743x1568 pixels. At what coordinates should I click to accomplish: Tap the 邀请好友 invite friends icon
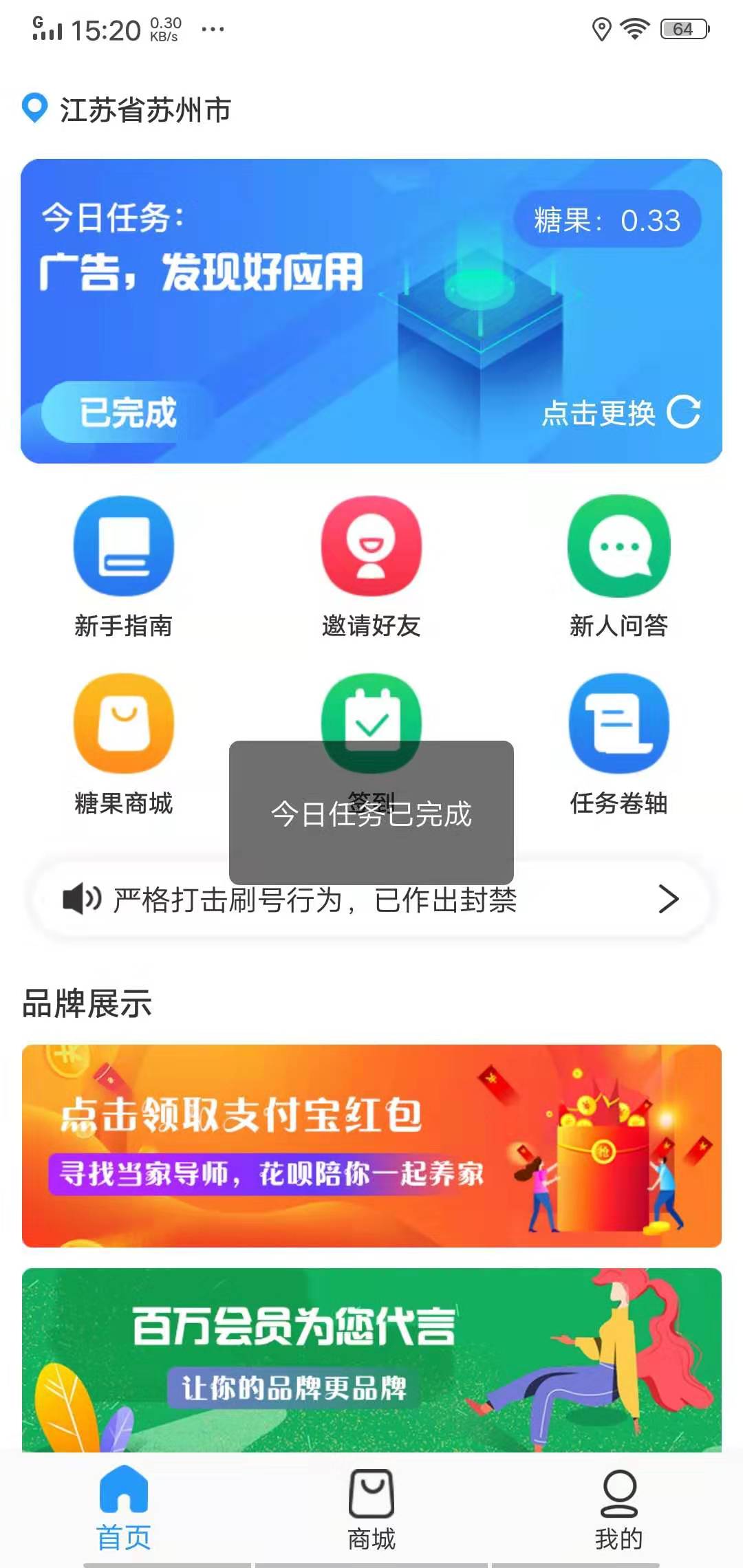pos(371,547)
